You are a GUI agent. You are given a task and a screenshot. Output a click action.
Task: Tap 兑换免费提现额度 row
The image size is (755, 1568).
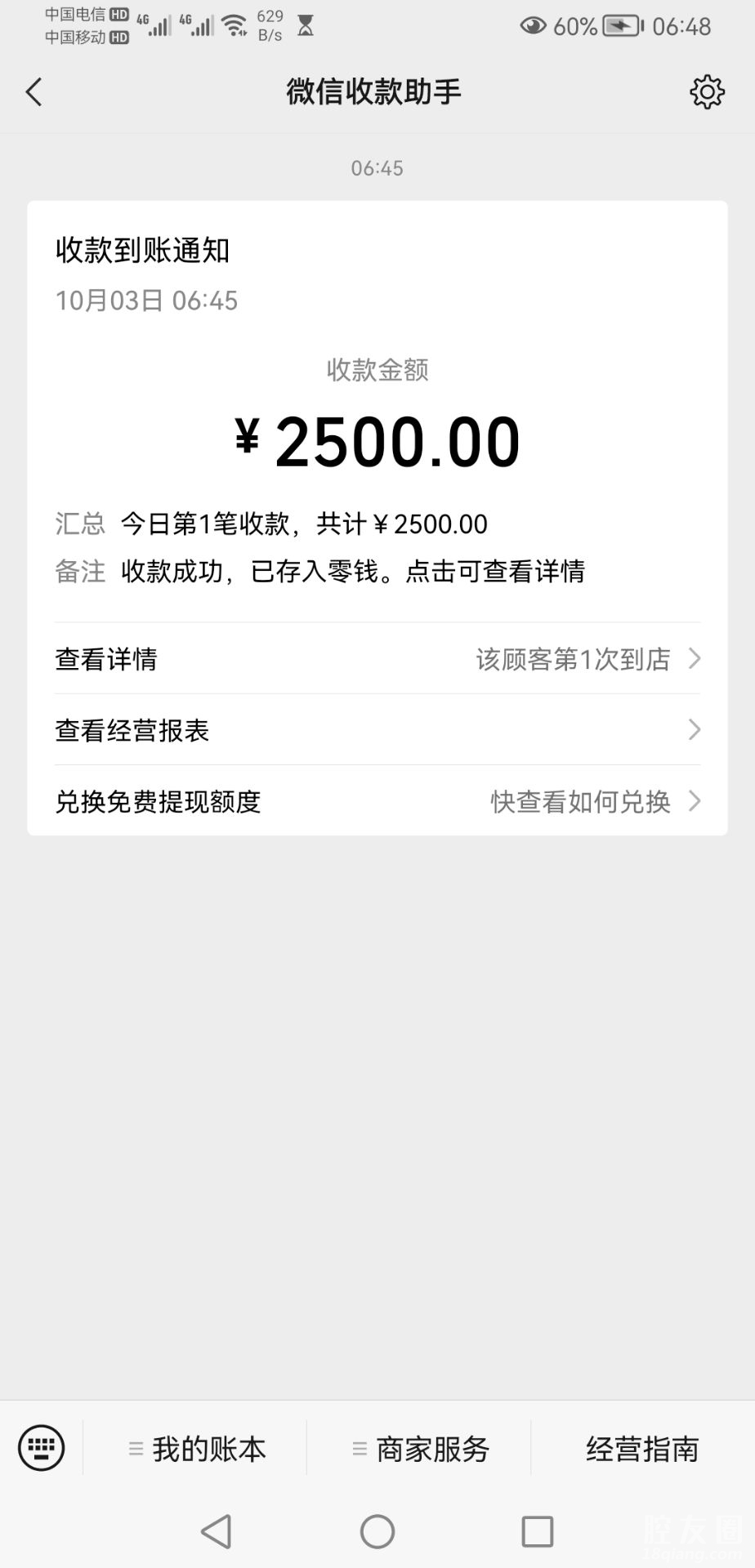pyautogui.click(x=377, y=801)
